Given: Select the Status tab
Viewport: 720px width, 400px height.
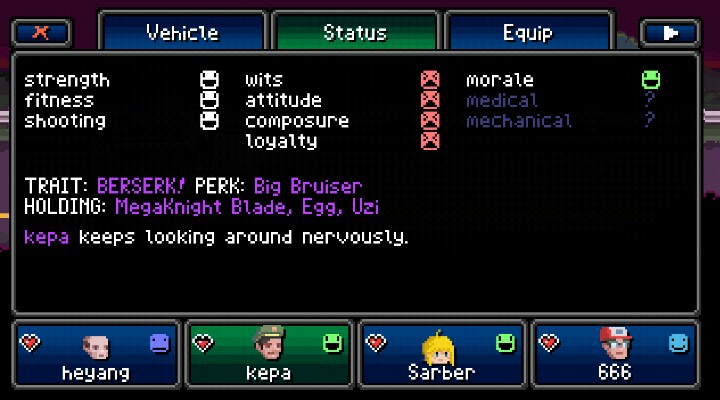Looking at the screenshot, I should [355, 31].
